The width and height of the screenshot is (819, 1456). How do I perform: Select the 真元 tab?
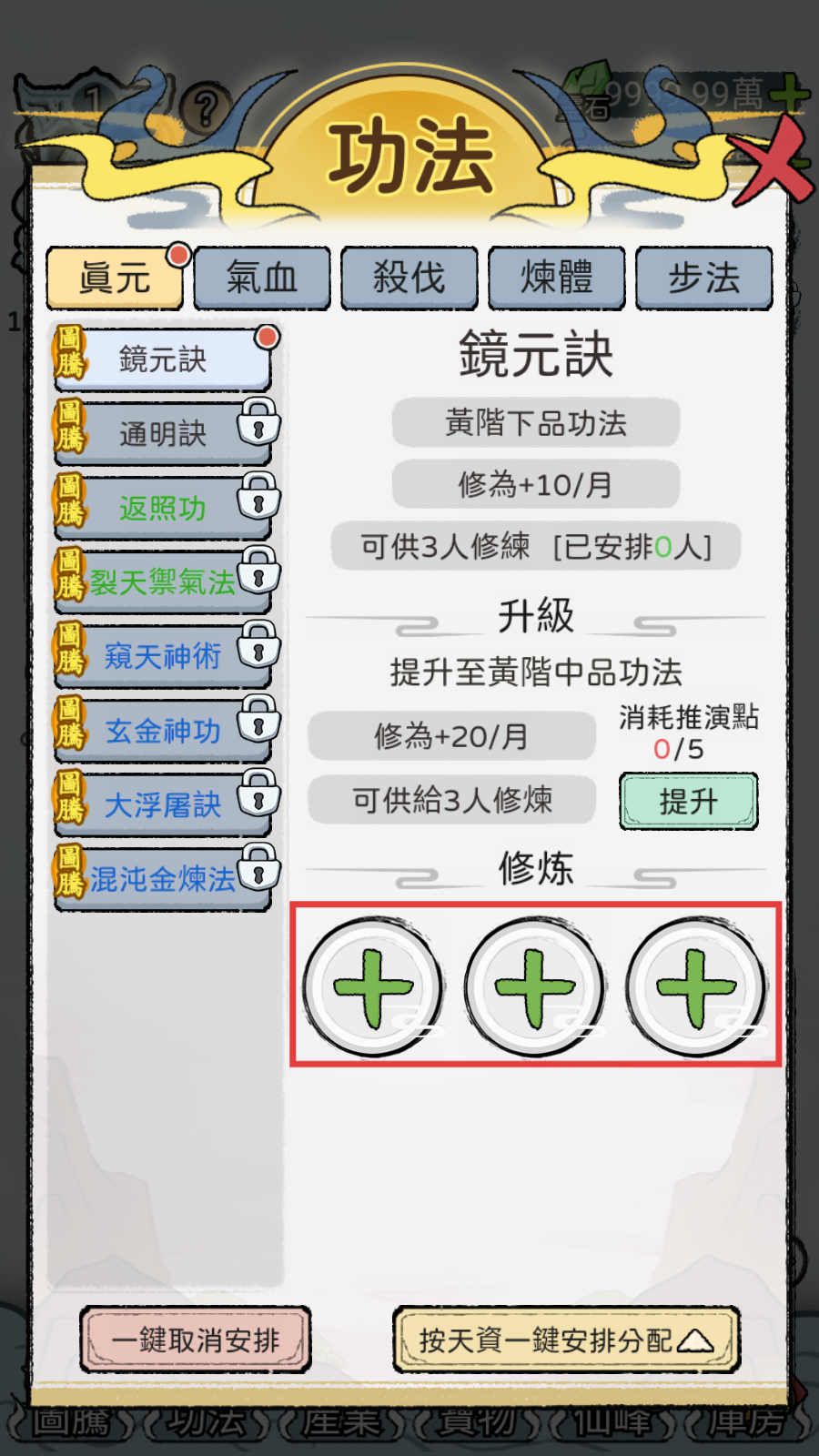click(115, 278)
